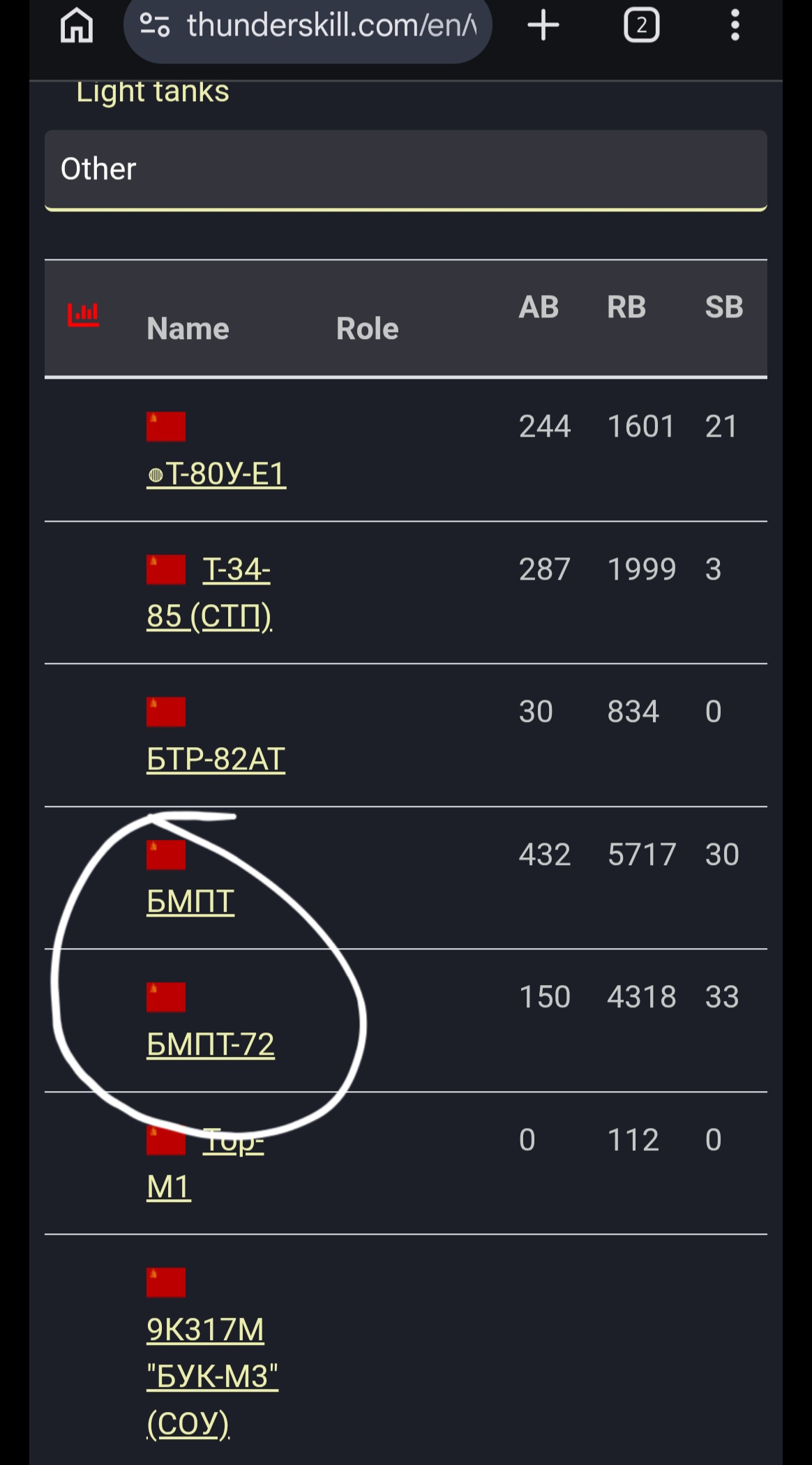This screenshot has height=1465, width=812.
Task: Tap the thunderskill.com address bar
Action: [x=308, y=27]
